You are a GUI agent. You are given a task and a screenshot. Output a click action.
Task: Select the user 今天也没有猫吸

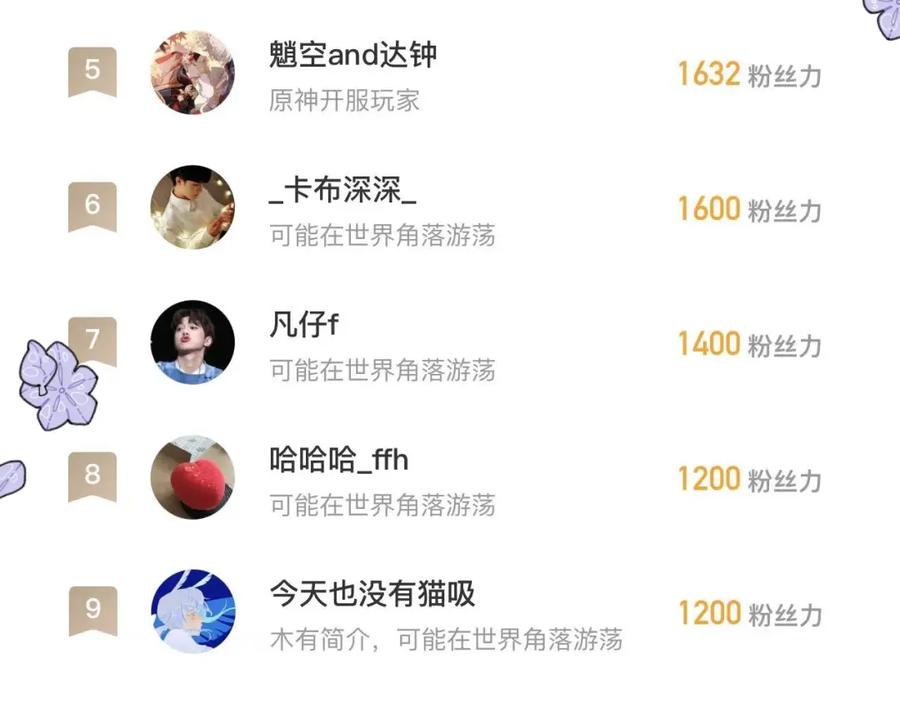pyautogui.click(x=372, y=594)
